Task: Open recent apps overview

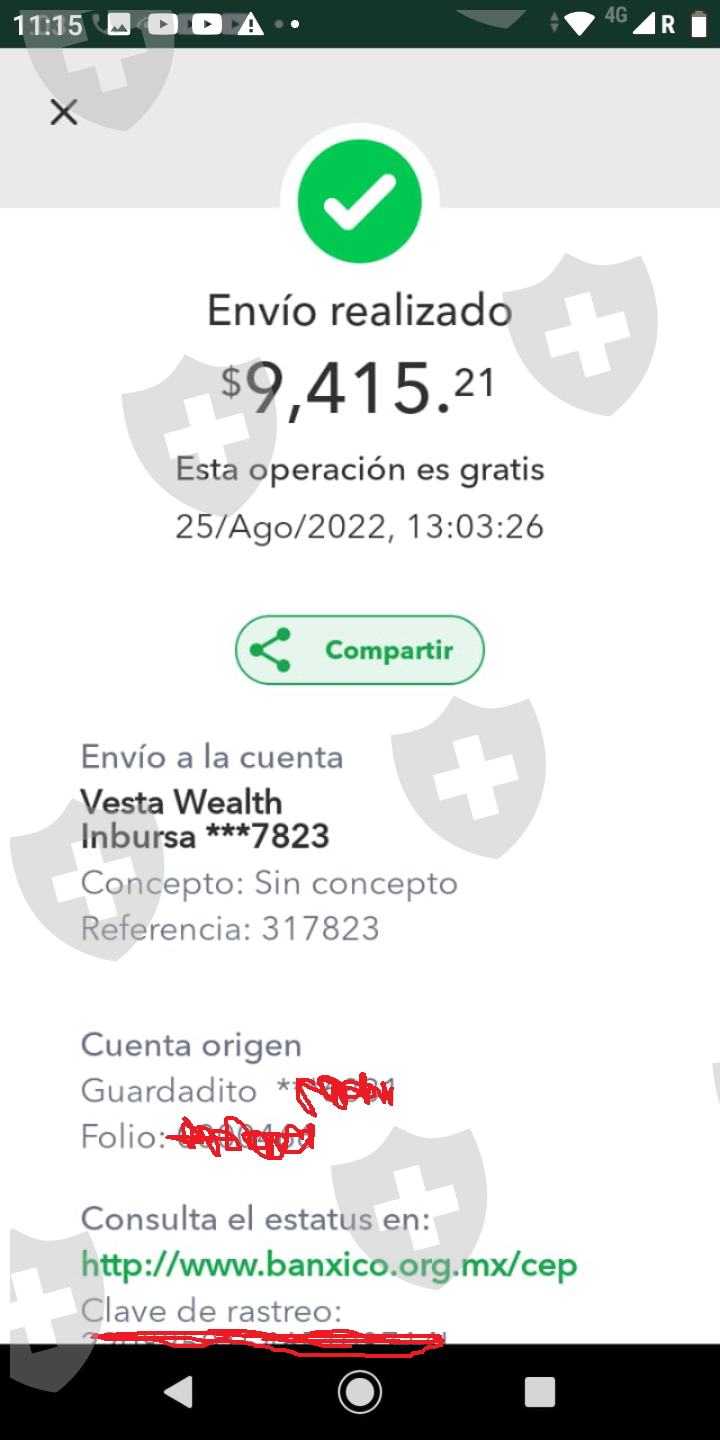Action: [x=540, y=1392]
